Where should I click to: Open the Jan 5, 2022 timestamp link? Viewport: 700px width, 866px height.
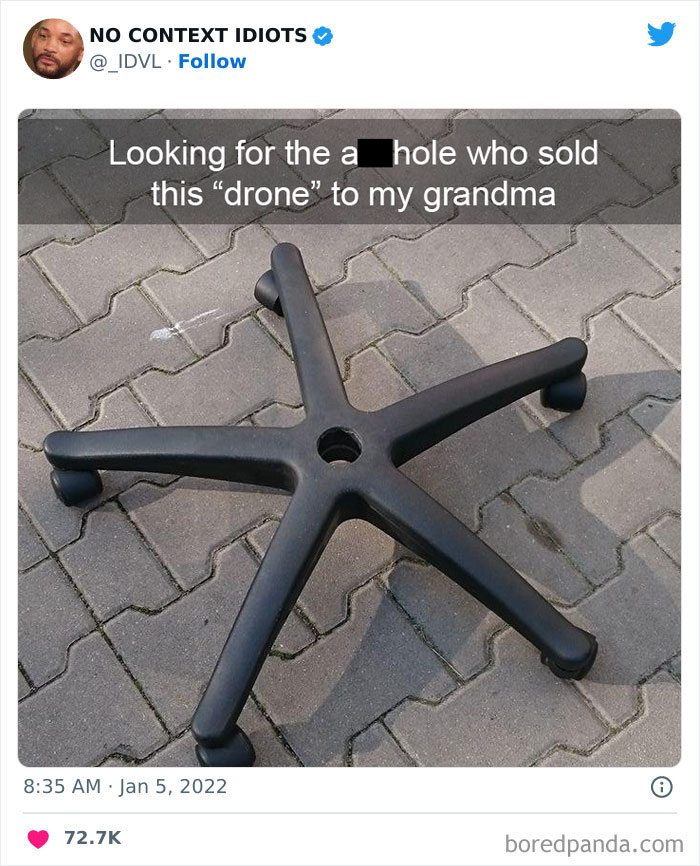123,787
